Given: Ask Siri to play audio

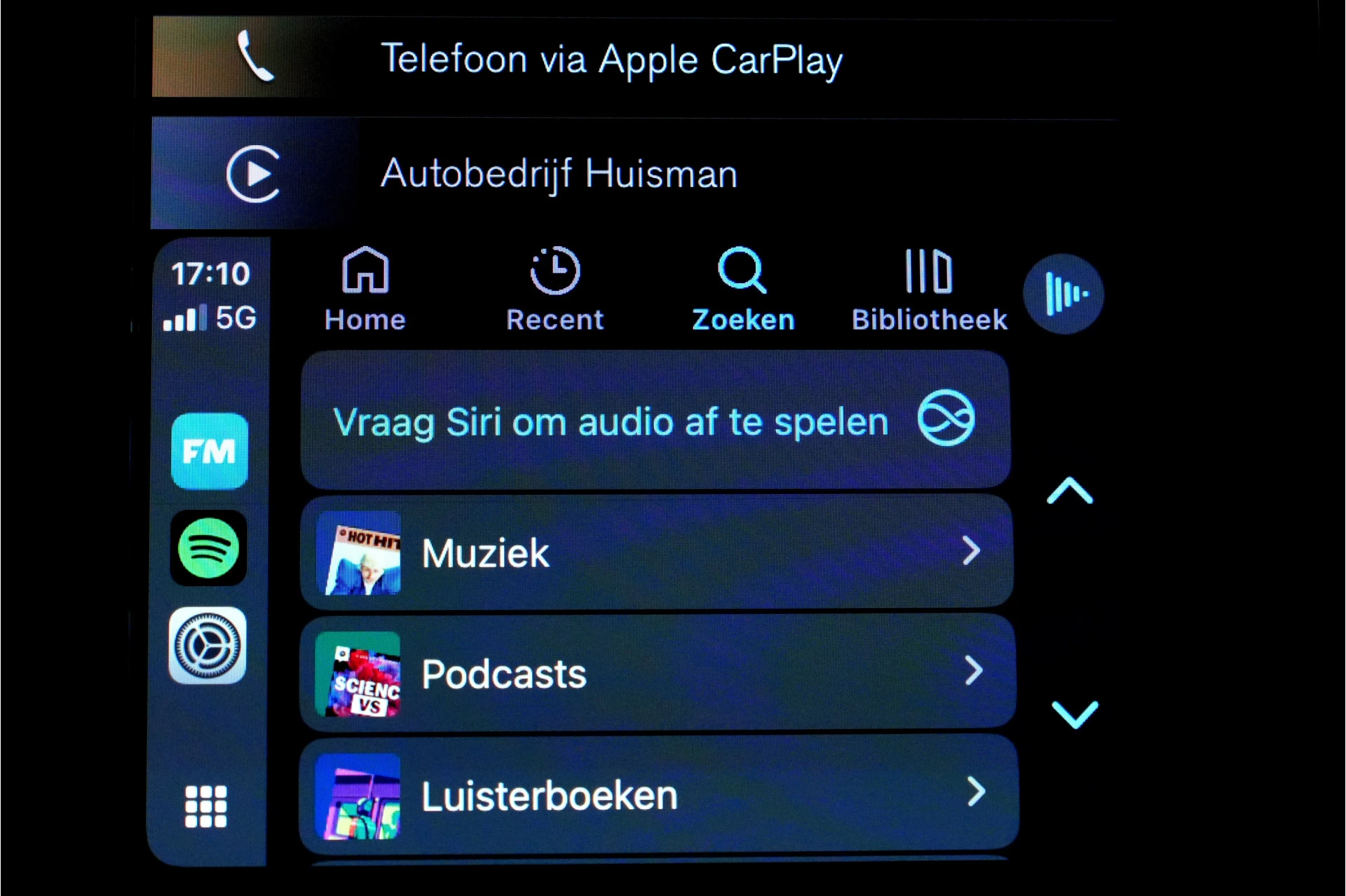Looking at the screenshot, I should 655,421.
